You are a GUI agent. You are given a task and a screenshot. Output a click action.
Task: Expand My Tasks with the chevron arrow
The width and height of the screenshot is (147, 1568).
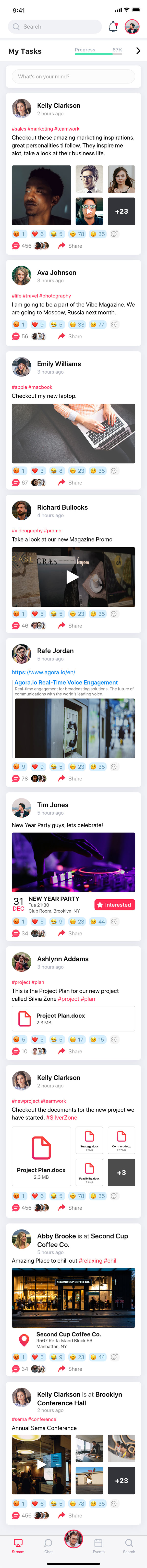(138, 51)
